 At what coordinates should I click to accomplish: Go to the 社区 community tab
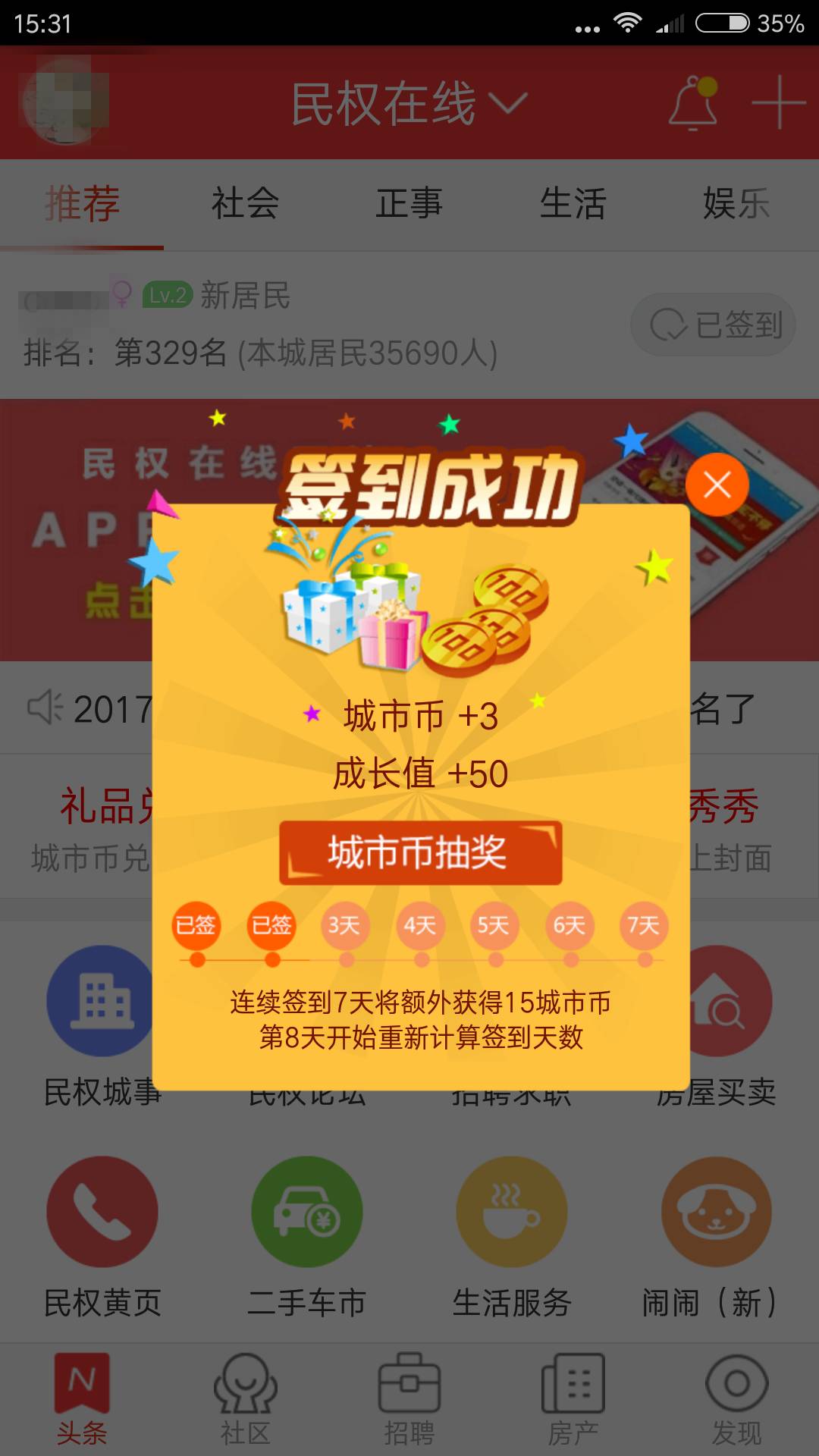pos(245,1399)
